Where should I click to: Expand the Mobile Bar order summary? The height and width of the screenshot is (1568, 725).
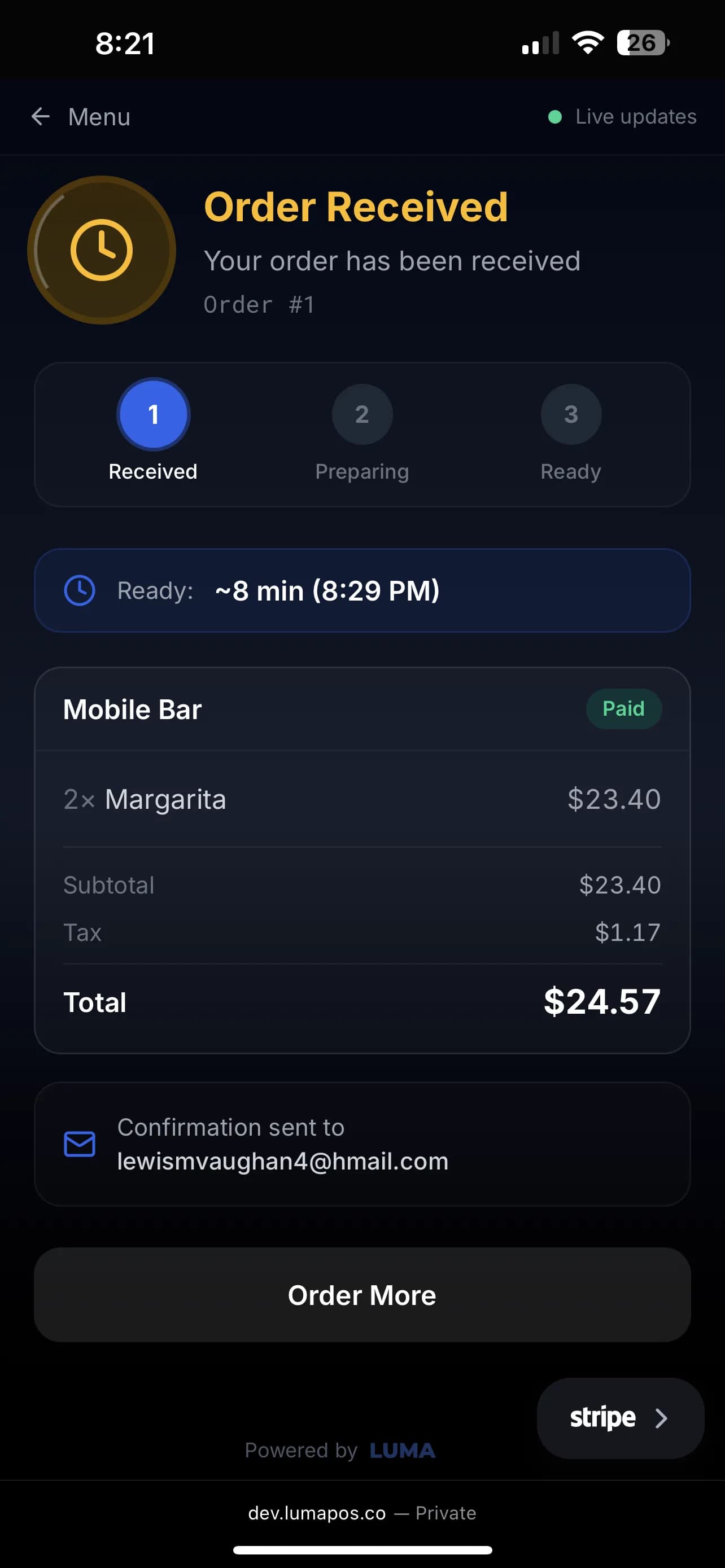[x=132, y=708]
